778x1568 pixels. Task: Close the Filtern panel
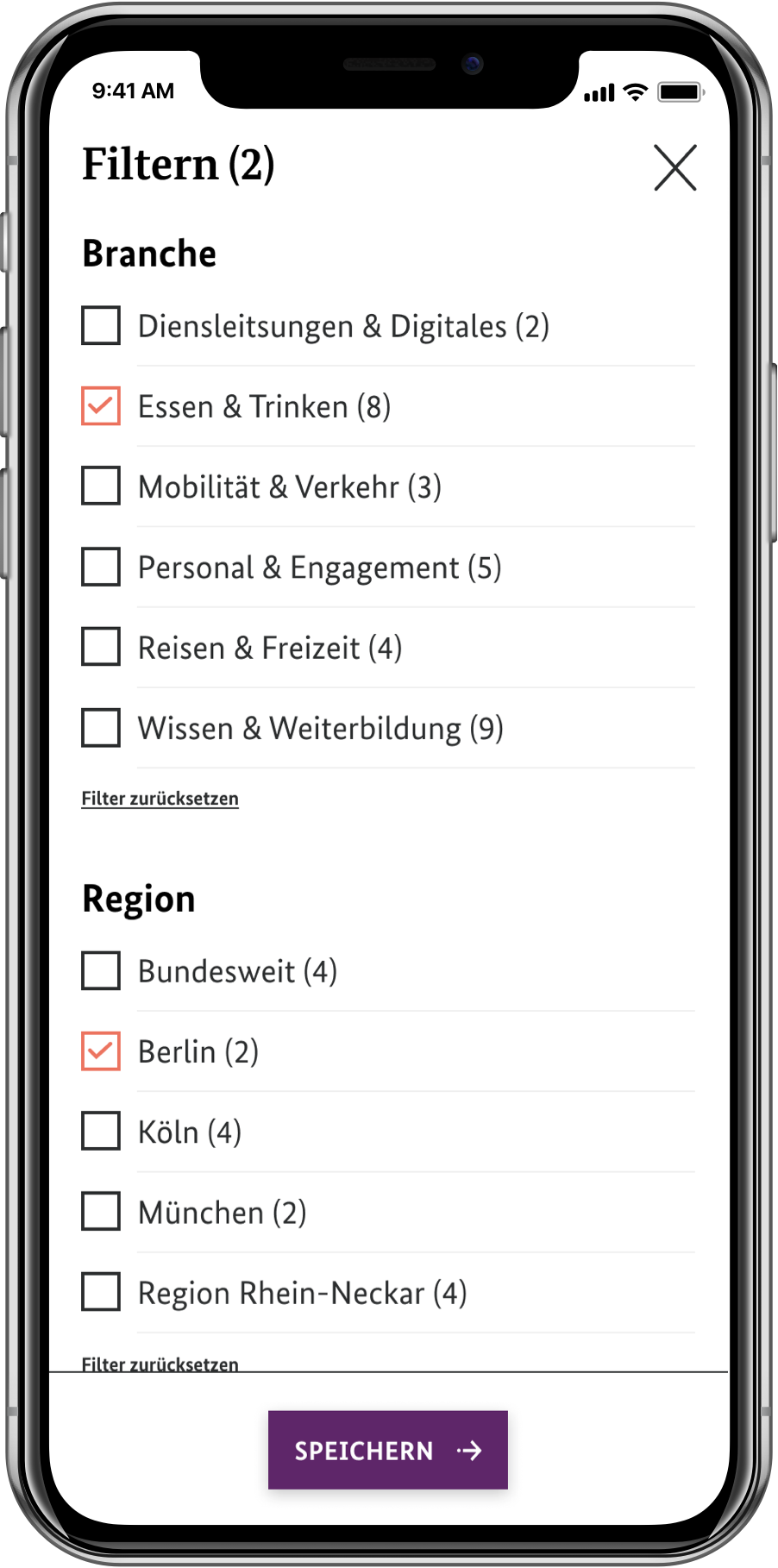point(674,167)
